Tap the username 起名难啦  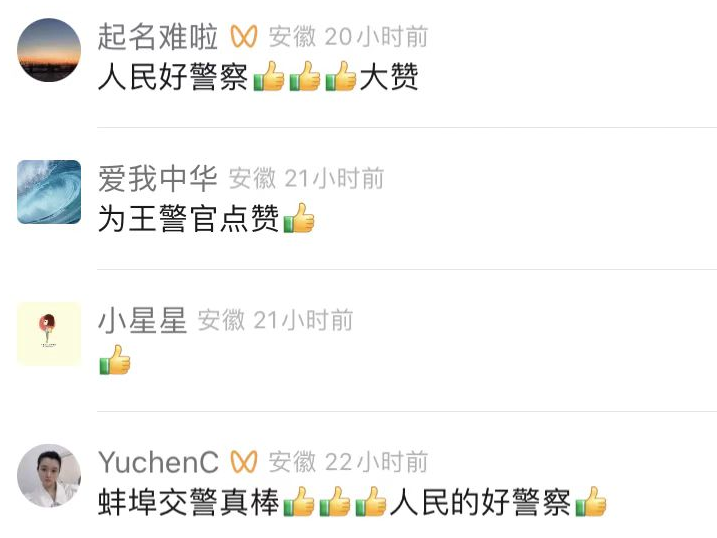point(158,37)
